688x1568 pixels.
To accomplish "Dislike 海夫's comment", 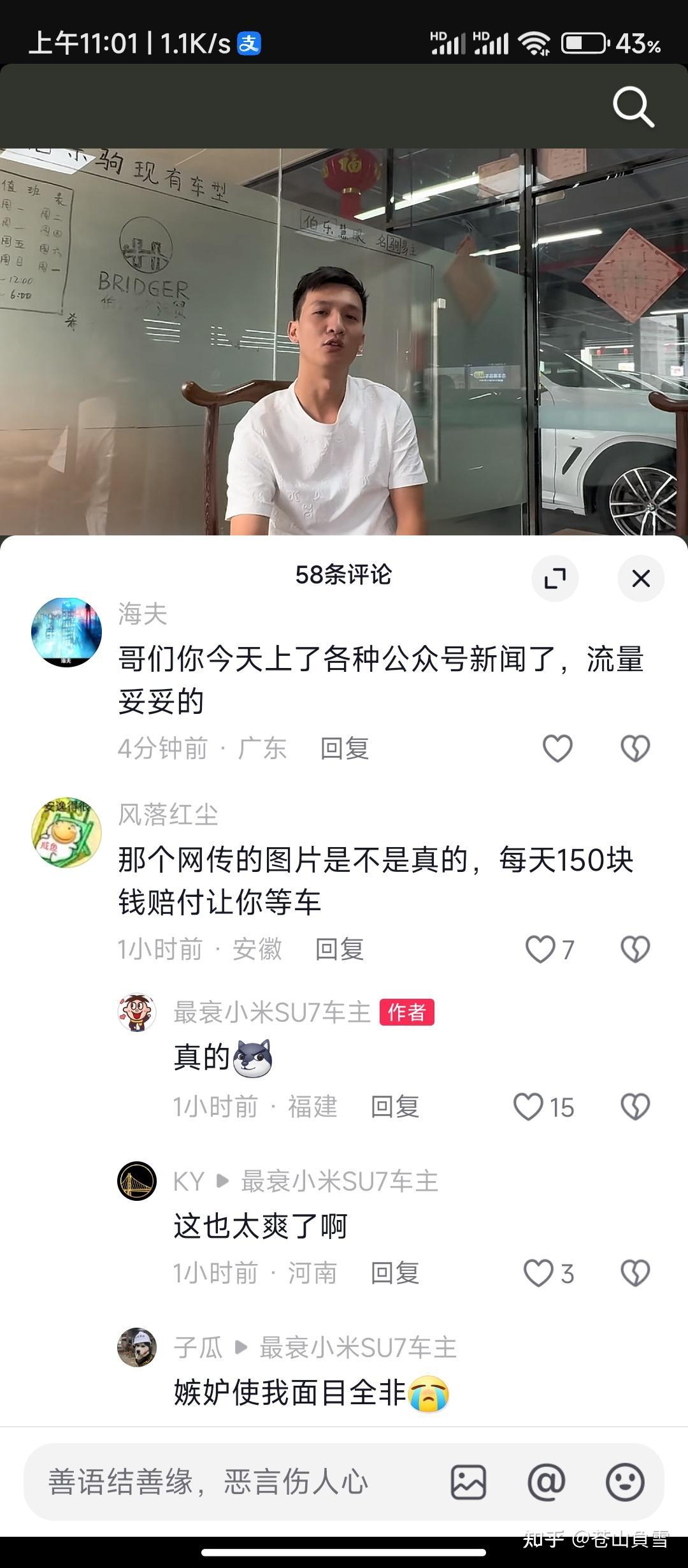I will (635, 748).
